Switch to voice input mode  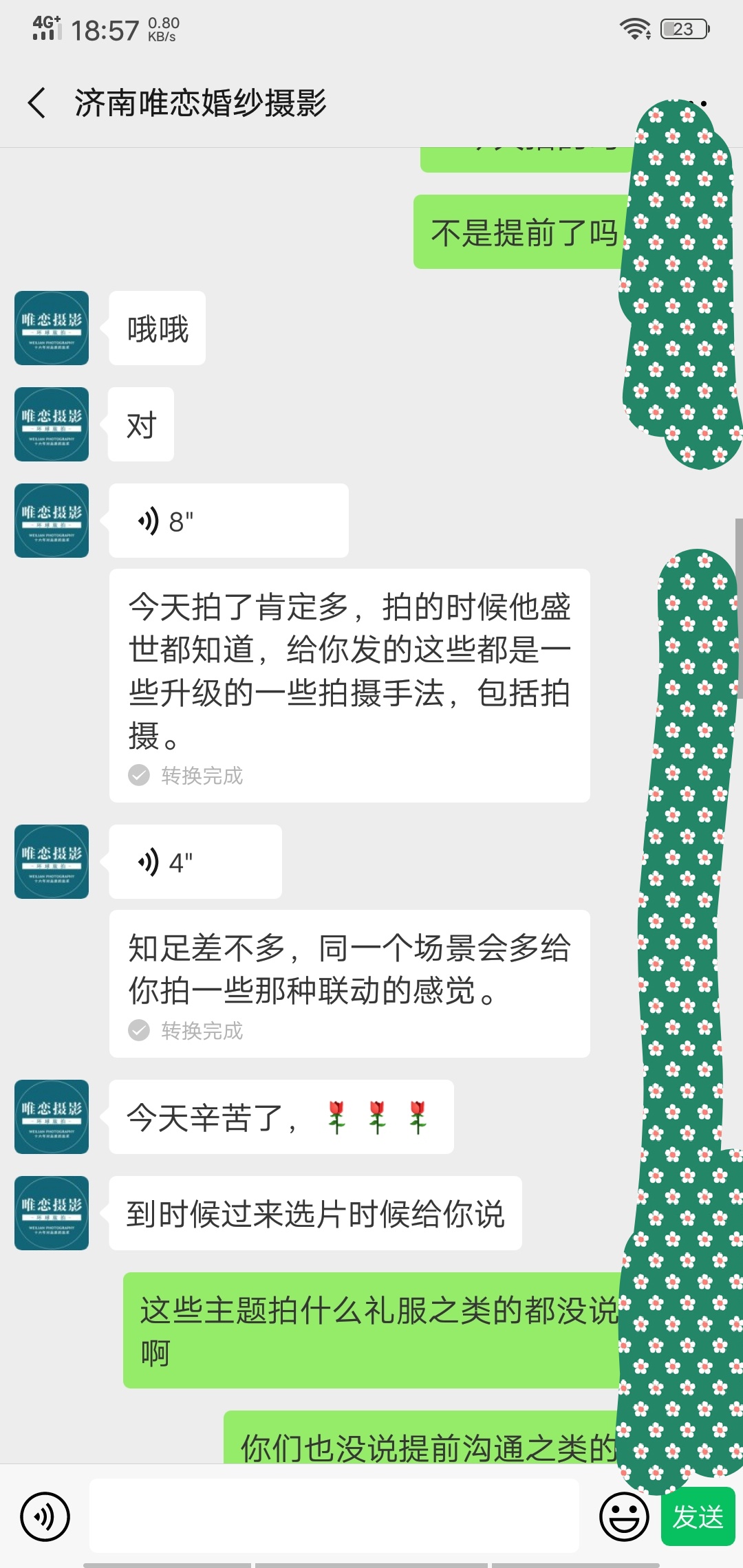45,1516
